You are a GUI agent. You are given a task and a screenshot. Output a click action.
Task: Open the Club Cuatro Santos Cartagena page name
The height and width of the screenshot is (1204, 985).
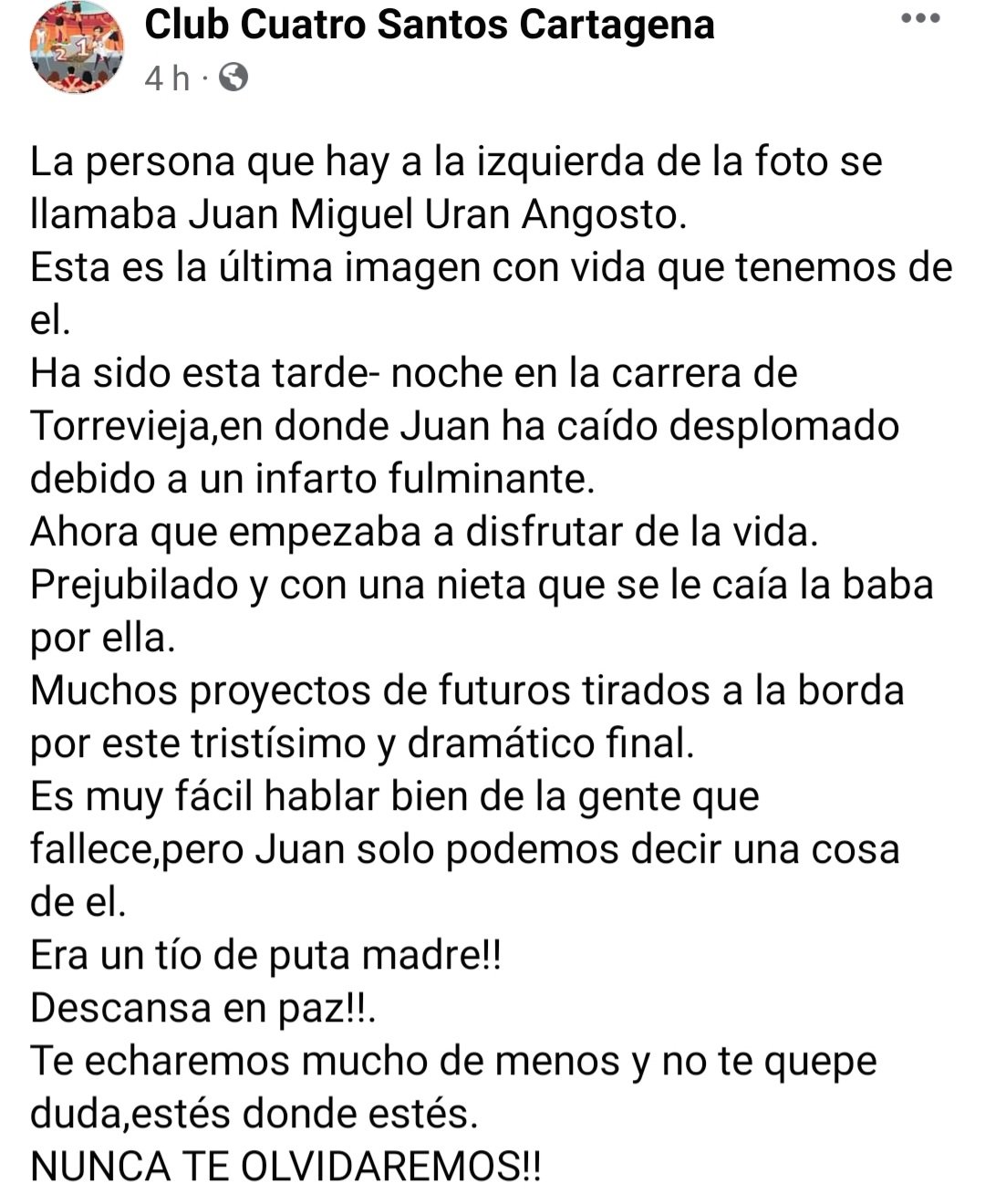pos(429,25)
